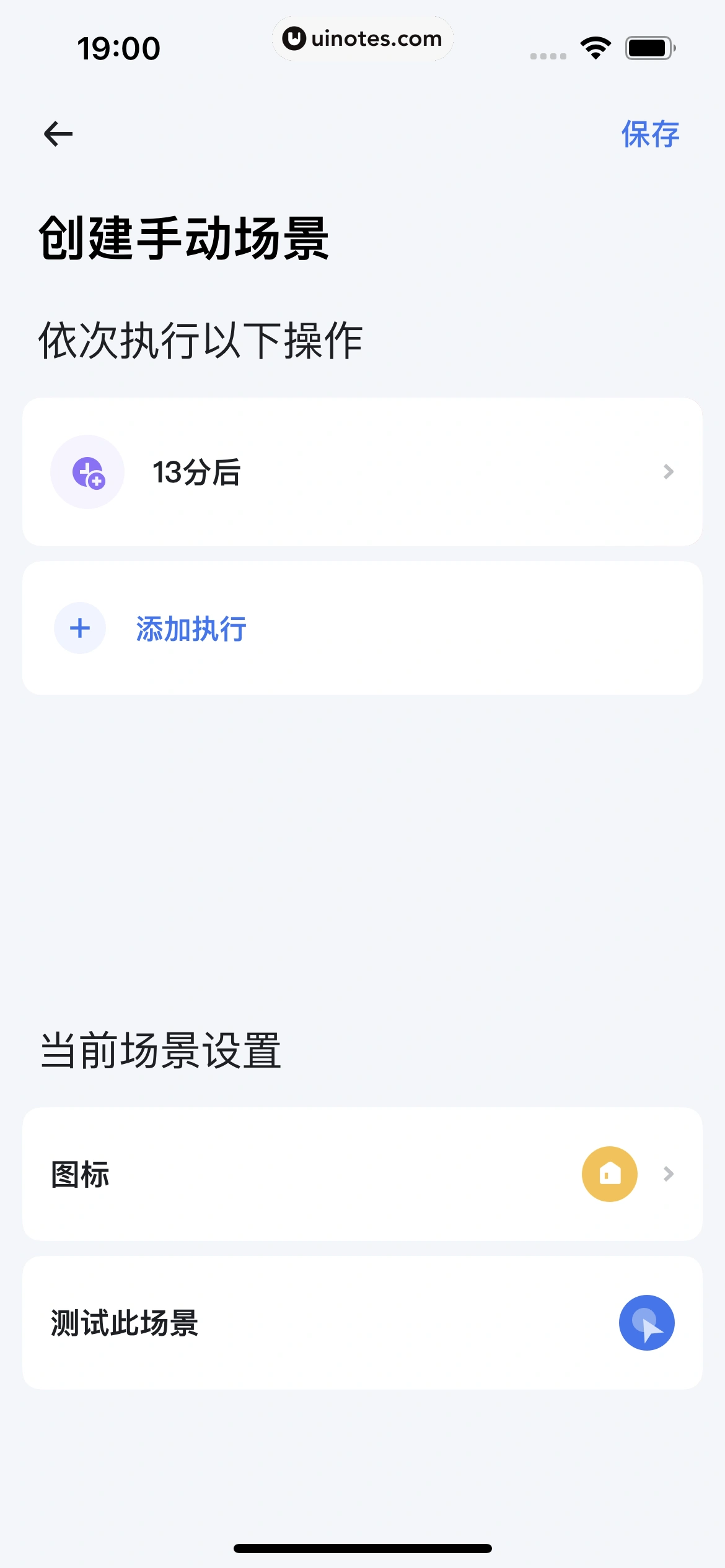The image size is (725, 1568).
Task: Tap 添加执行 to add an action
Action: [191, 629]
